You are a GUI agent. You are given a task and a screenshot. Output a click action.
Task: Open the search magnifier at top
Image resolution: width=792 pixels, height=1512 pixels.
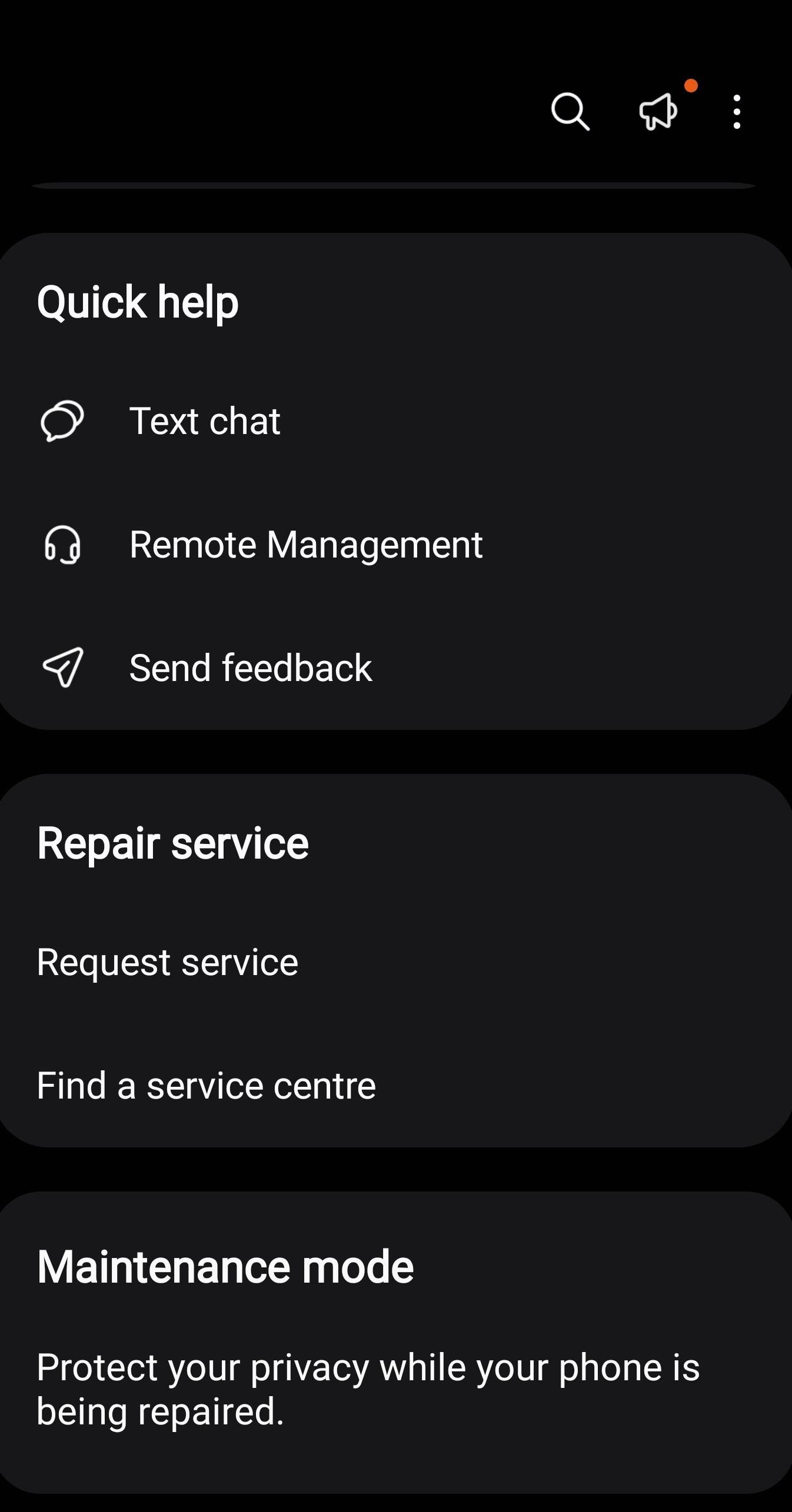click(x=570, y=112)
